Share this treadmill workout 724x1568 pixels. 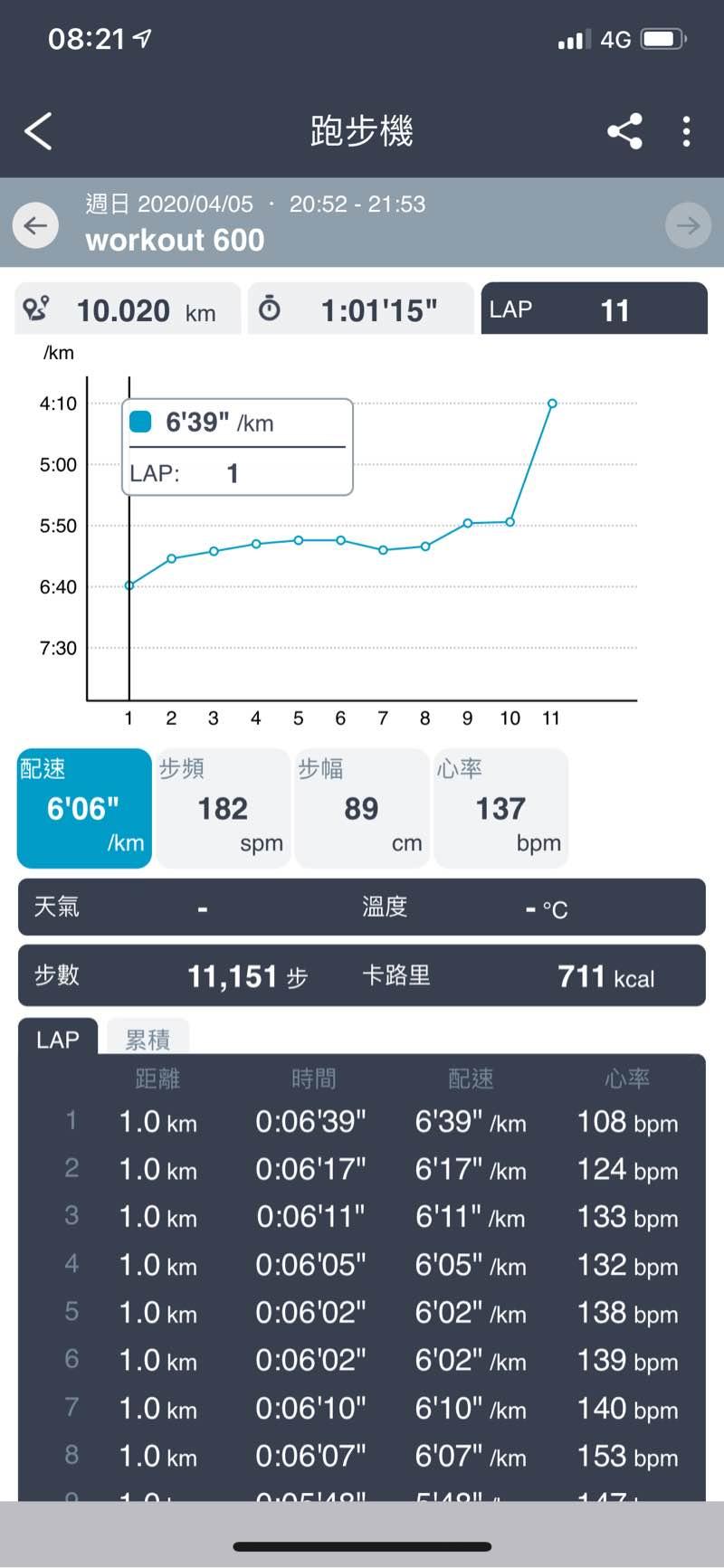[x=624, y=131]
